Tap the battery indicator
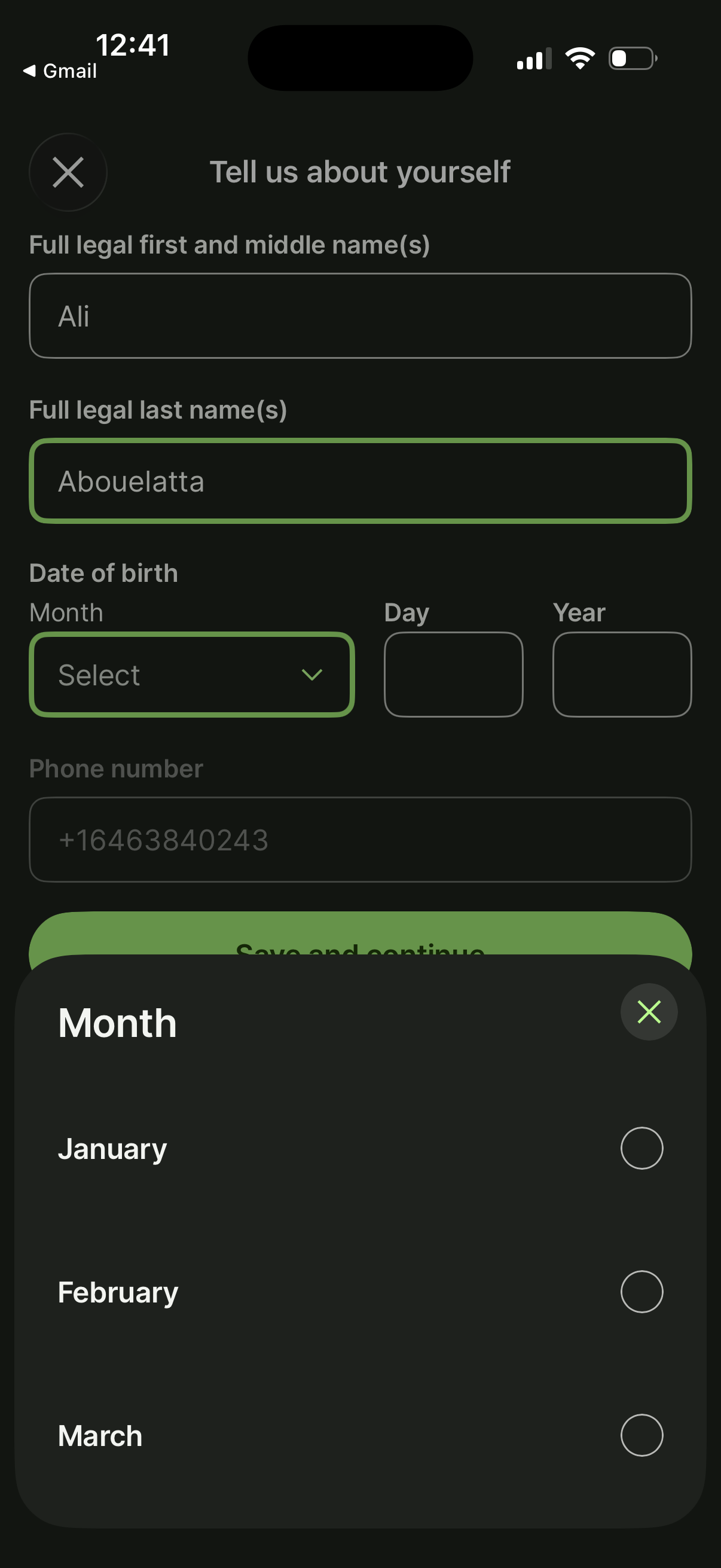 click(x=631, y=58)
